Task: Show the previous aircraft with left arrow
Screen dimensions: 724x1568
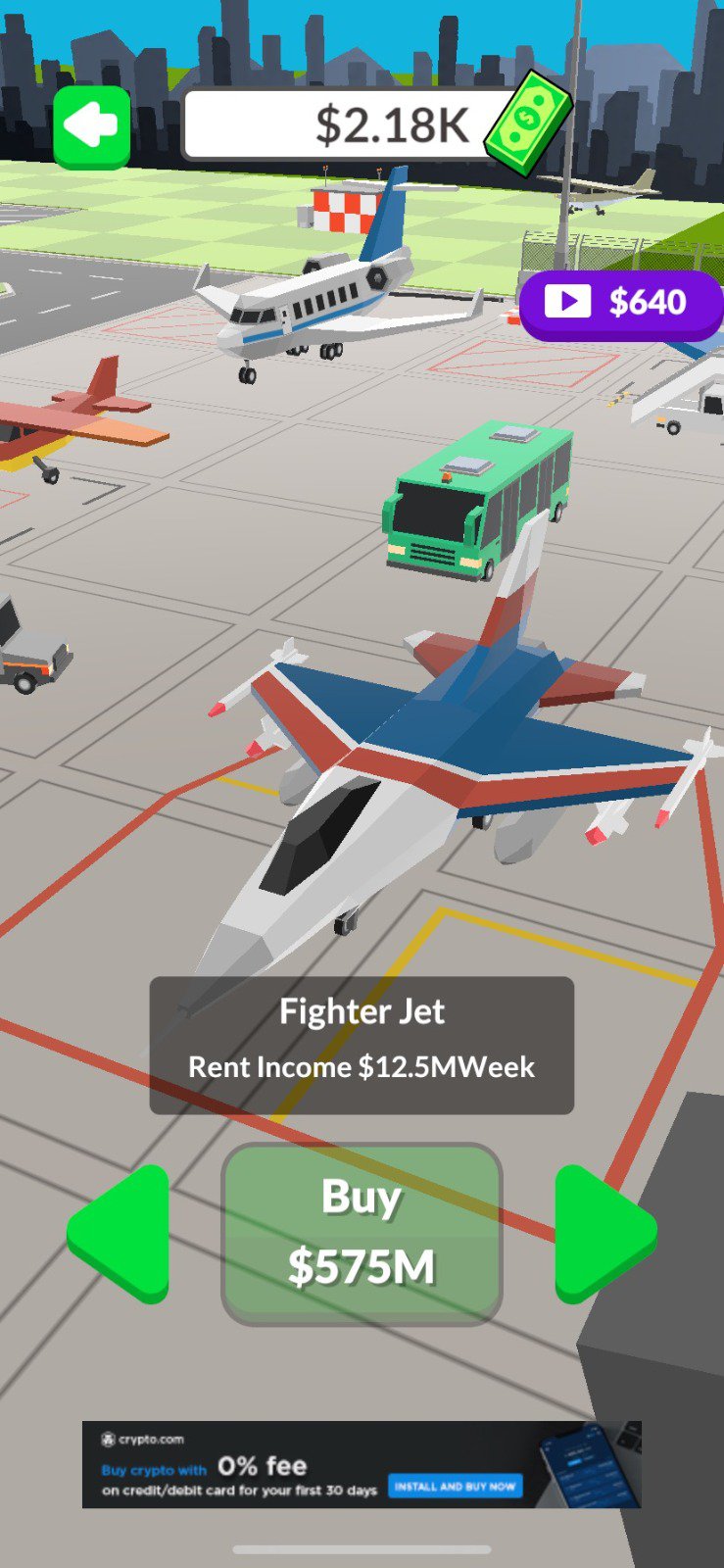Action: click(x=121, y=1233)
